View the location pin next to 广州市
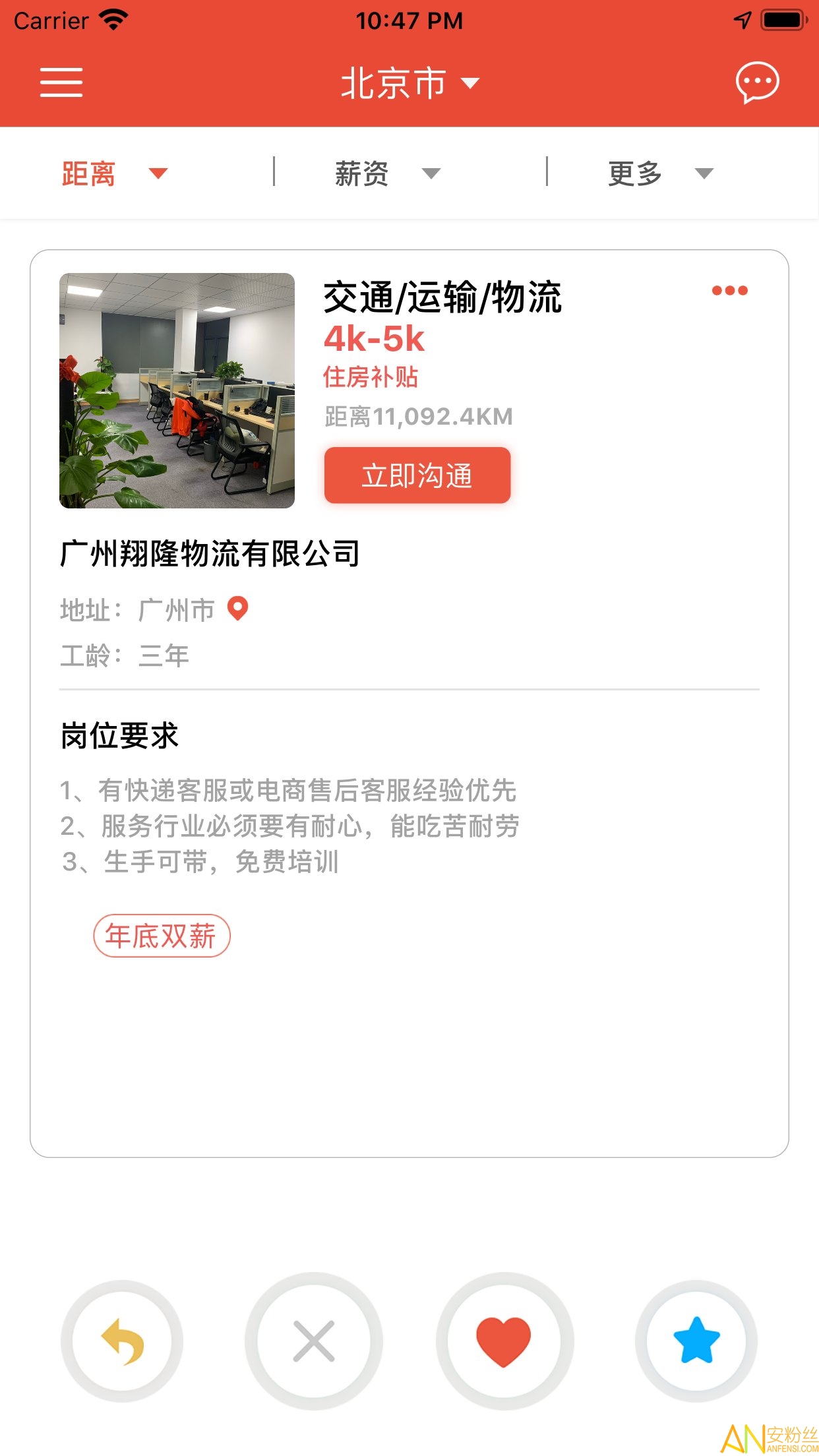 (239, 610)
